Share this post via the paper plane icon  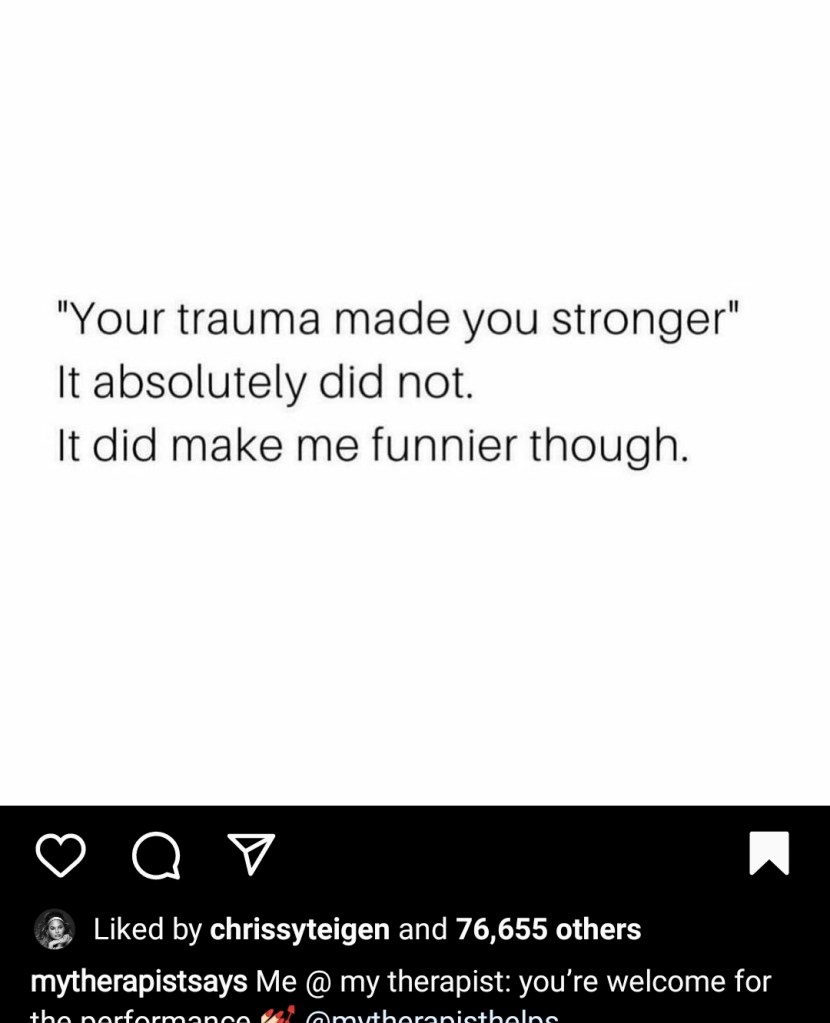click(x=251, y=854)
